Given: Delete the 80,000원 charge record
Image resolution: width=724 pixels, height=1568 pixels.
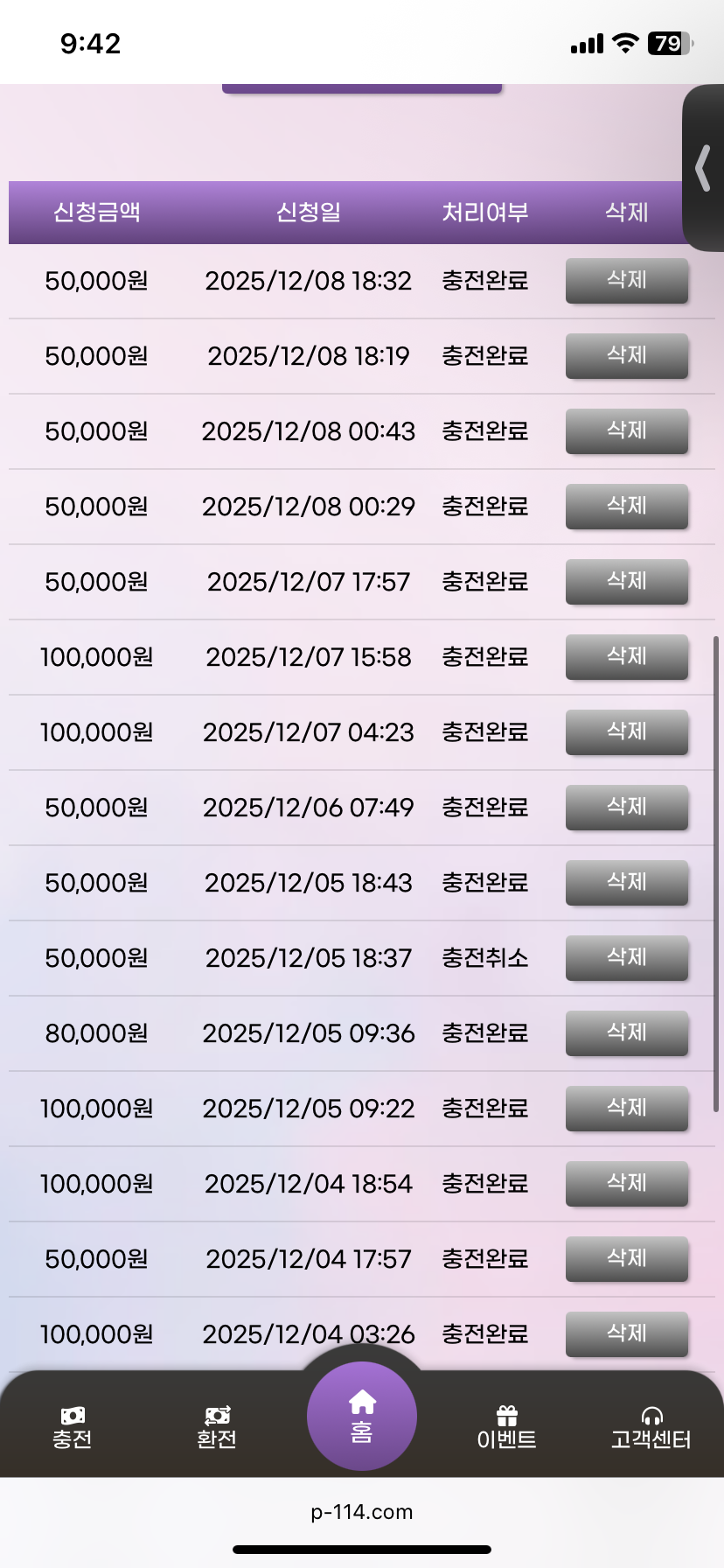Looking at the screenshot, I should point(626,1033).
